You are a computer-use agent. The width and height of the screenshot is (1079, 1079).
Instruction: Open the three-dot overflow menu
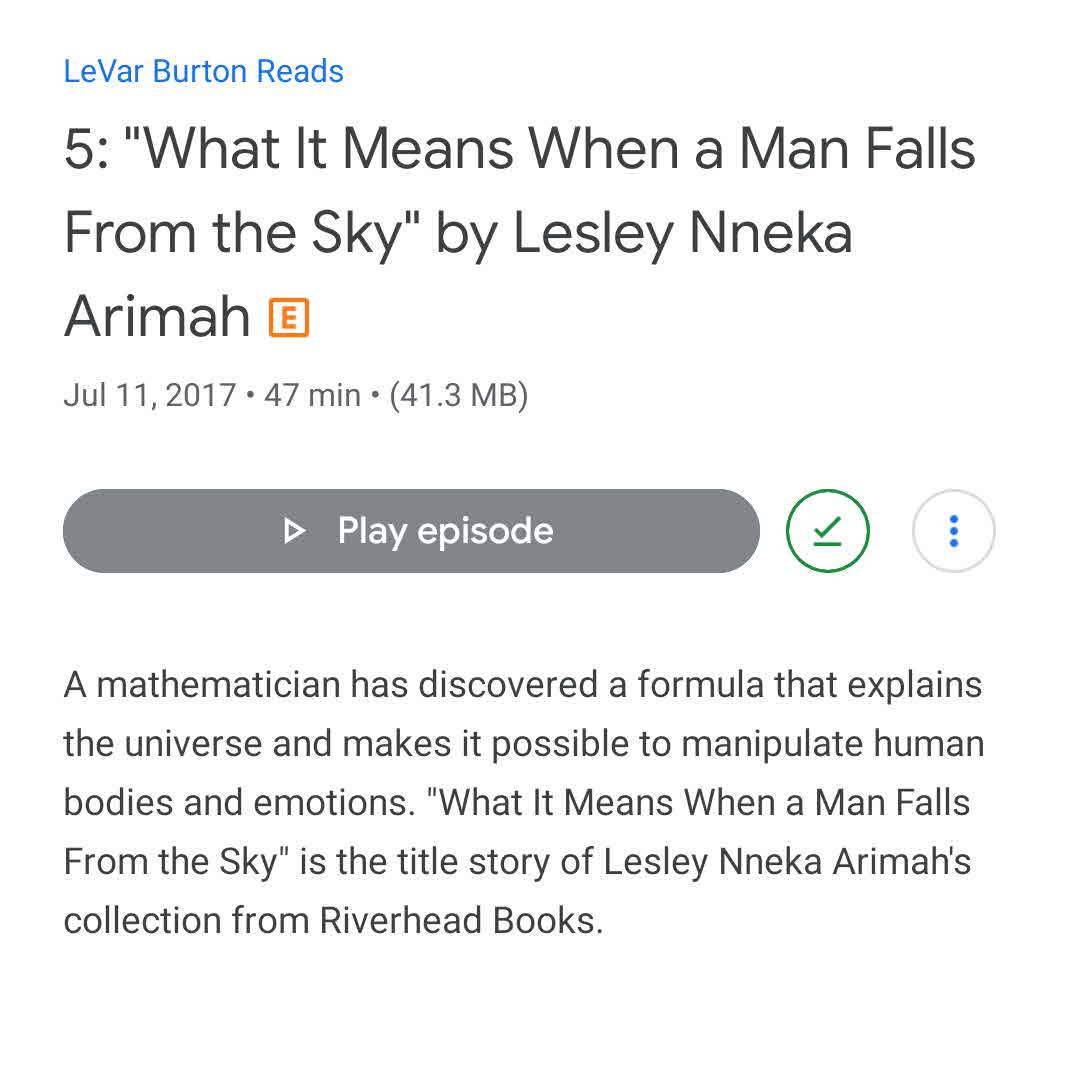click(x=953, y=531)
